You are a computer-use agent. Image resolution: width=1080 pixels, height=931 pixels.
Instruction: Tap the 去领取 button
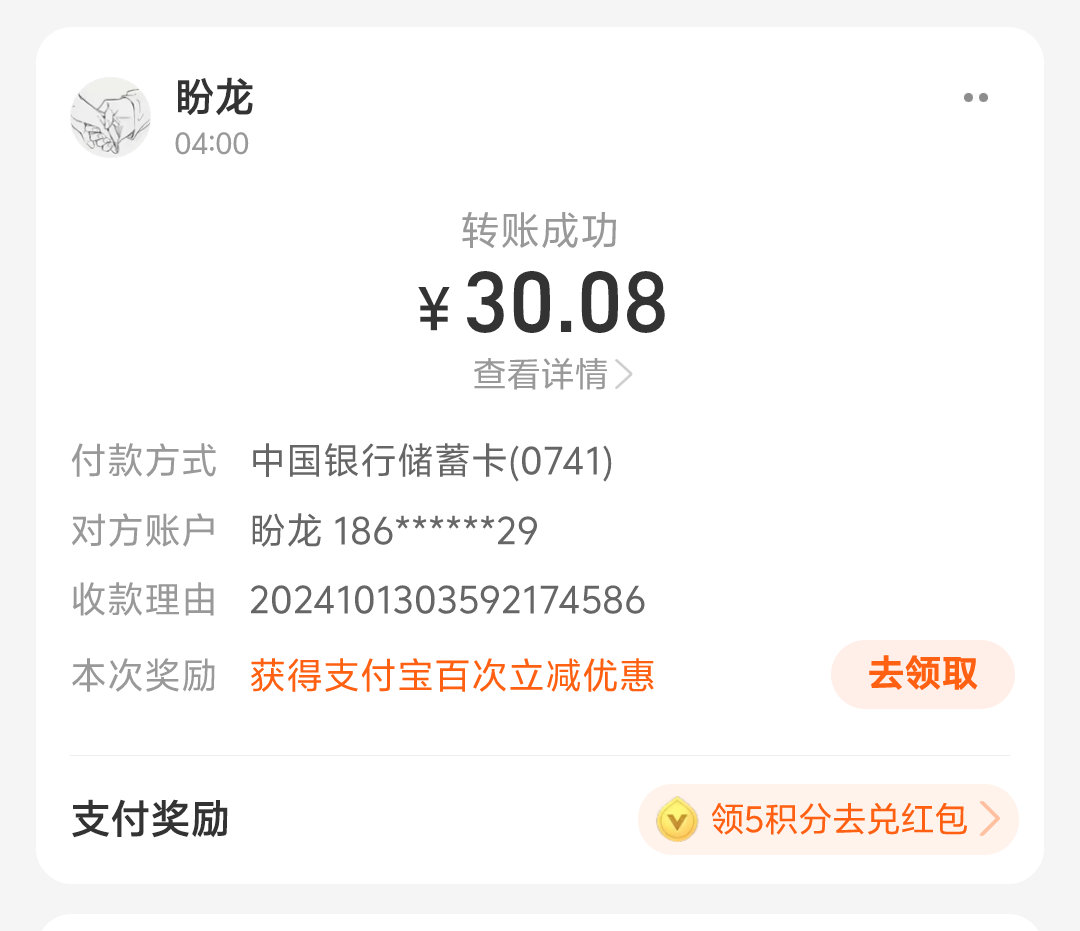click(922, 674)
